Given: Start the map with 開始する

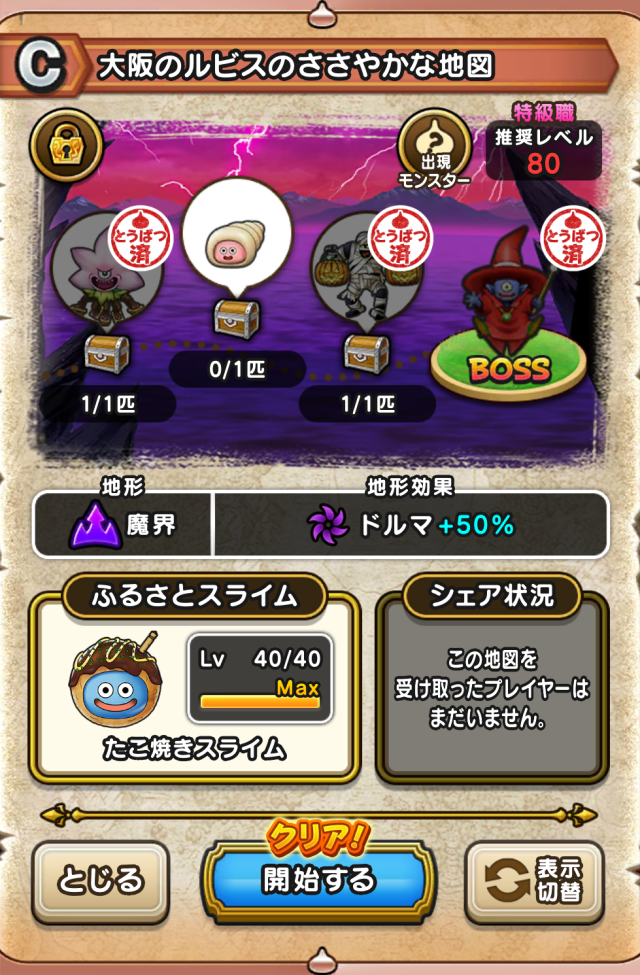Looking at the screenshot, I should click(319, 880).
